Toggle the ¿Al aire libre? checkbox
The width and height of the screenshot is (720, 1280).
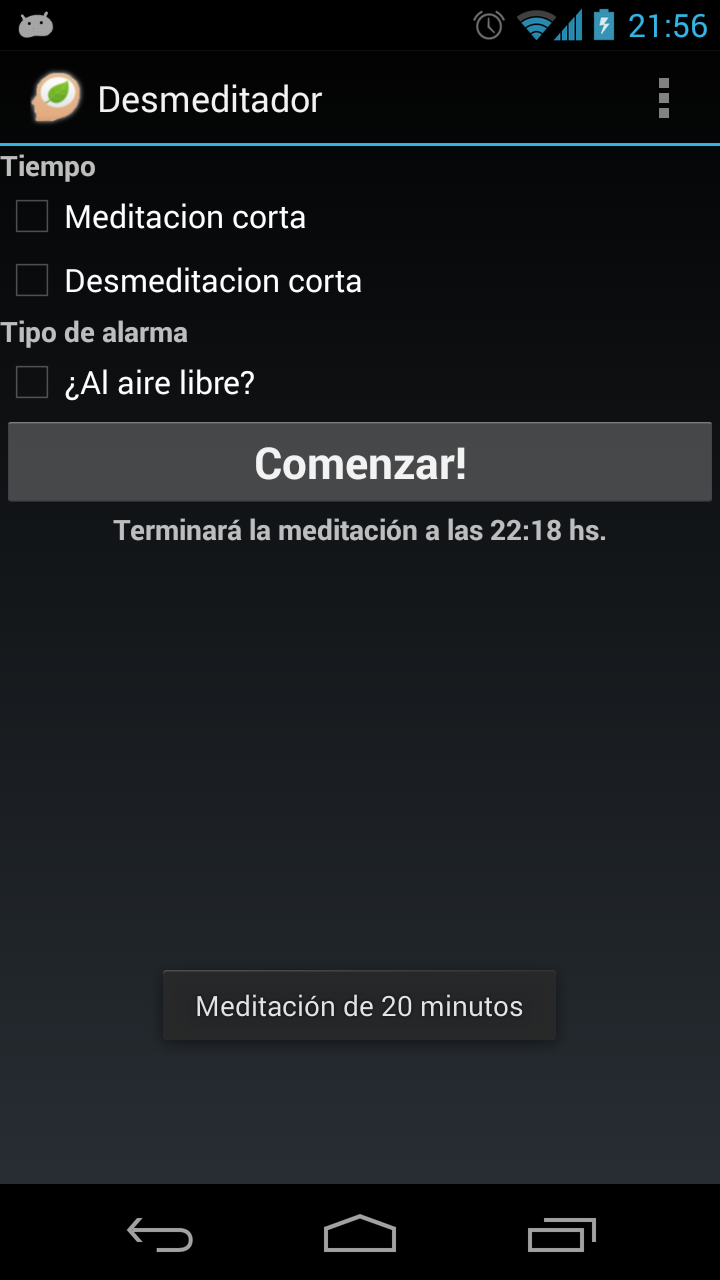[32, 382]
